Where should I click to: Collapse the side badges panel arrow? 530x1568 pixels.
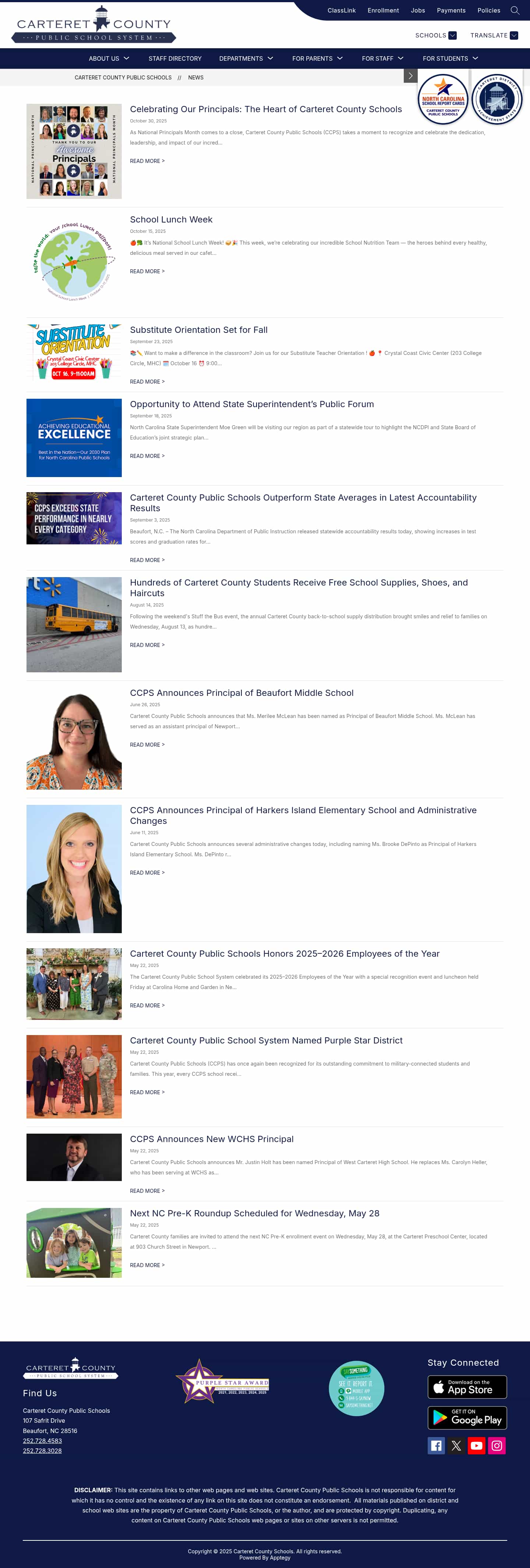(x=410, y=75)
